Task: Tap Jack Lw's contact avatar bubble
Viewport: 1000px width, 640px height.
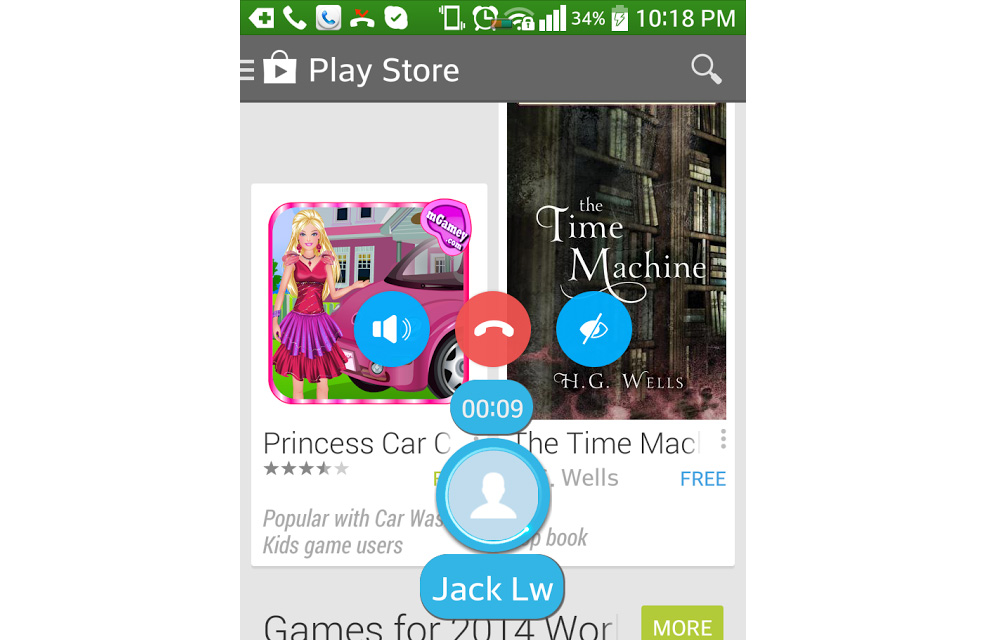Action: tap(492, 496)
